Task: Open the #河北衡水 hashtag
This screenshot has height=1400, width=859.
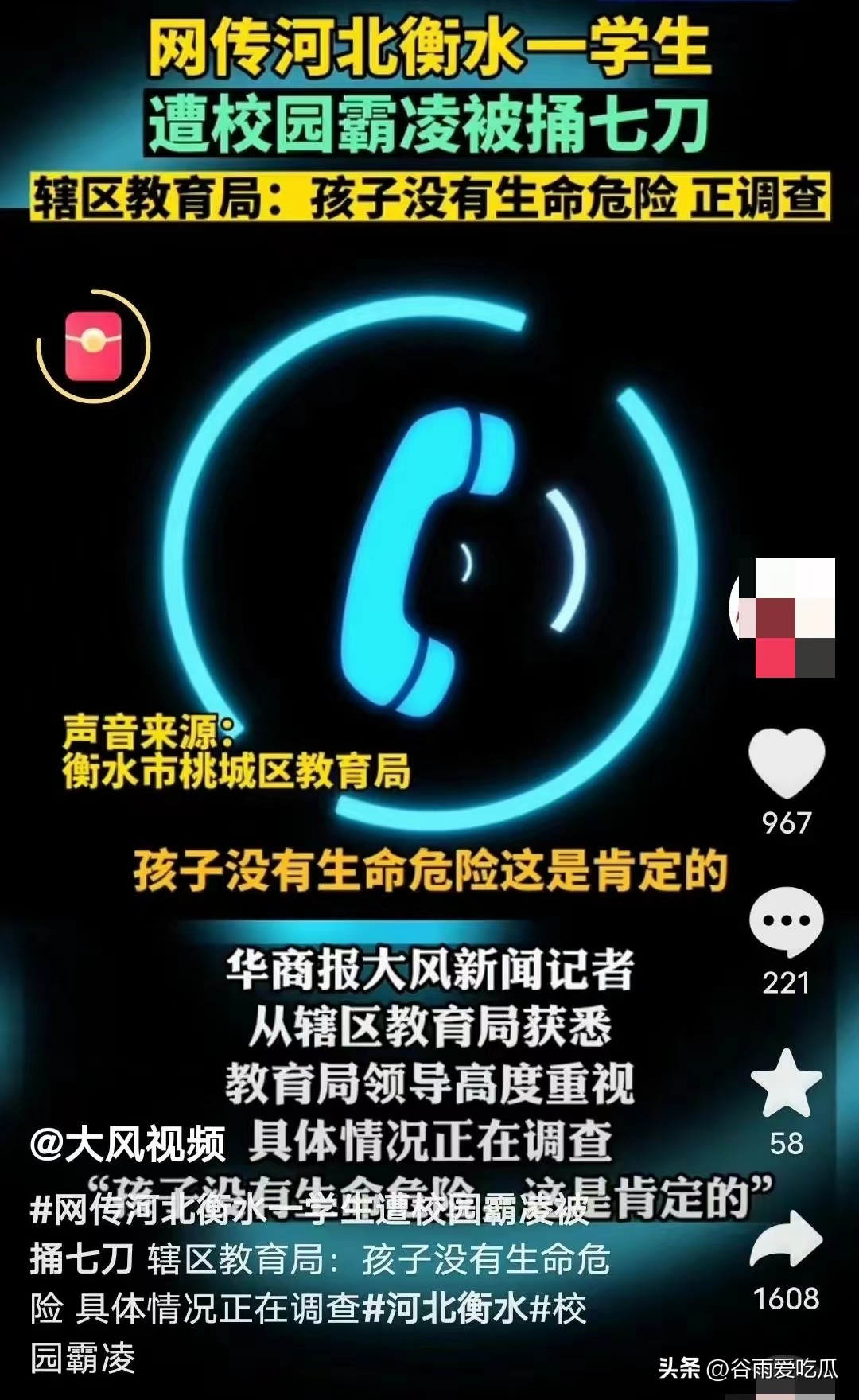Action: [444, 1309]
